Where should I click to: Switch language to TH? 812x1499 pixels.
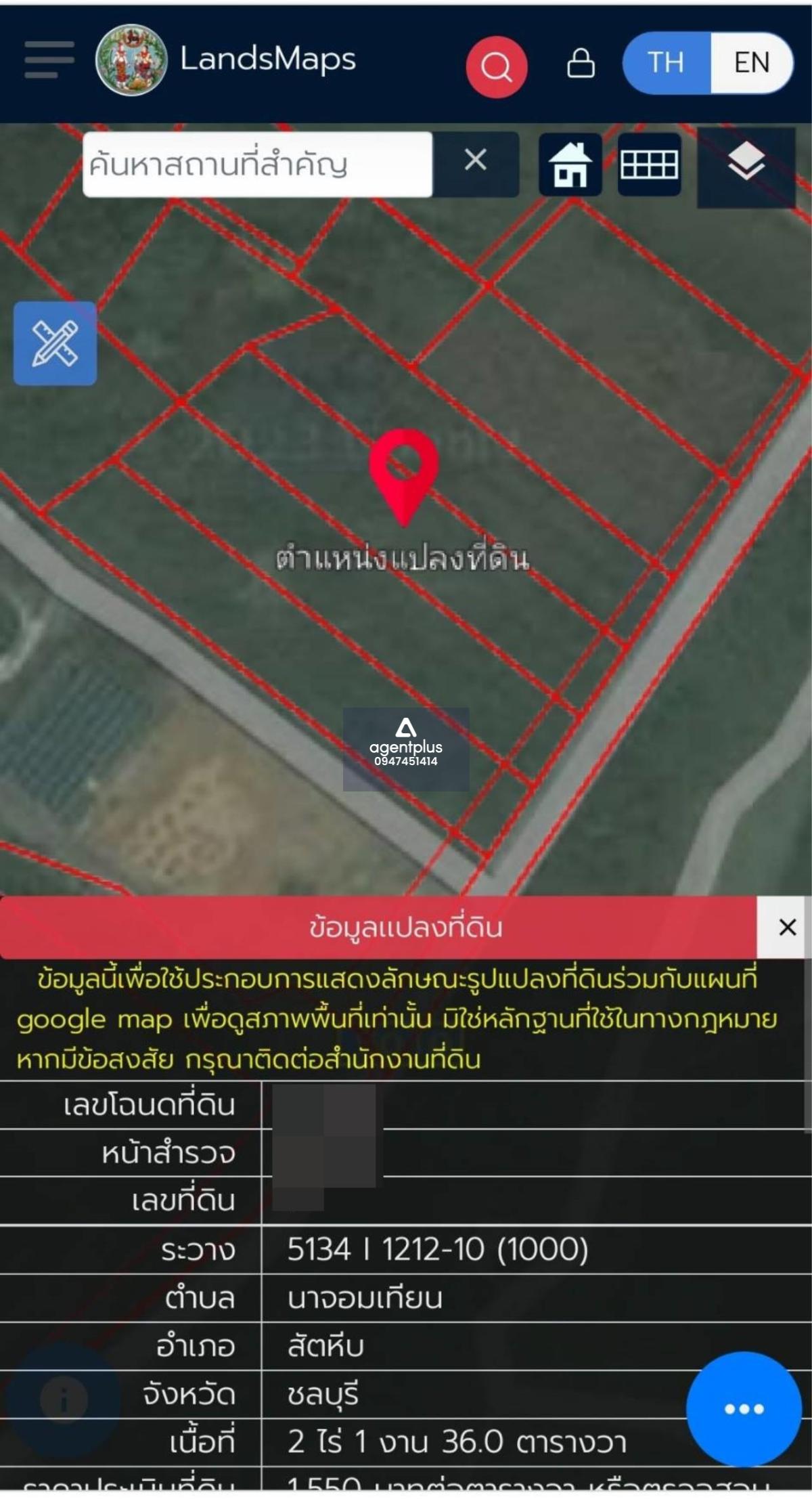(666, 63)
